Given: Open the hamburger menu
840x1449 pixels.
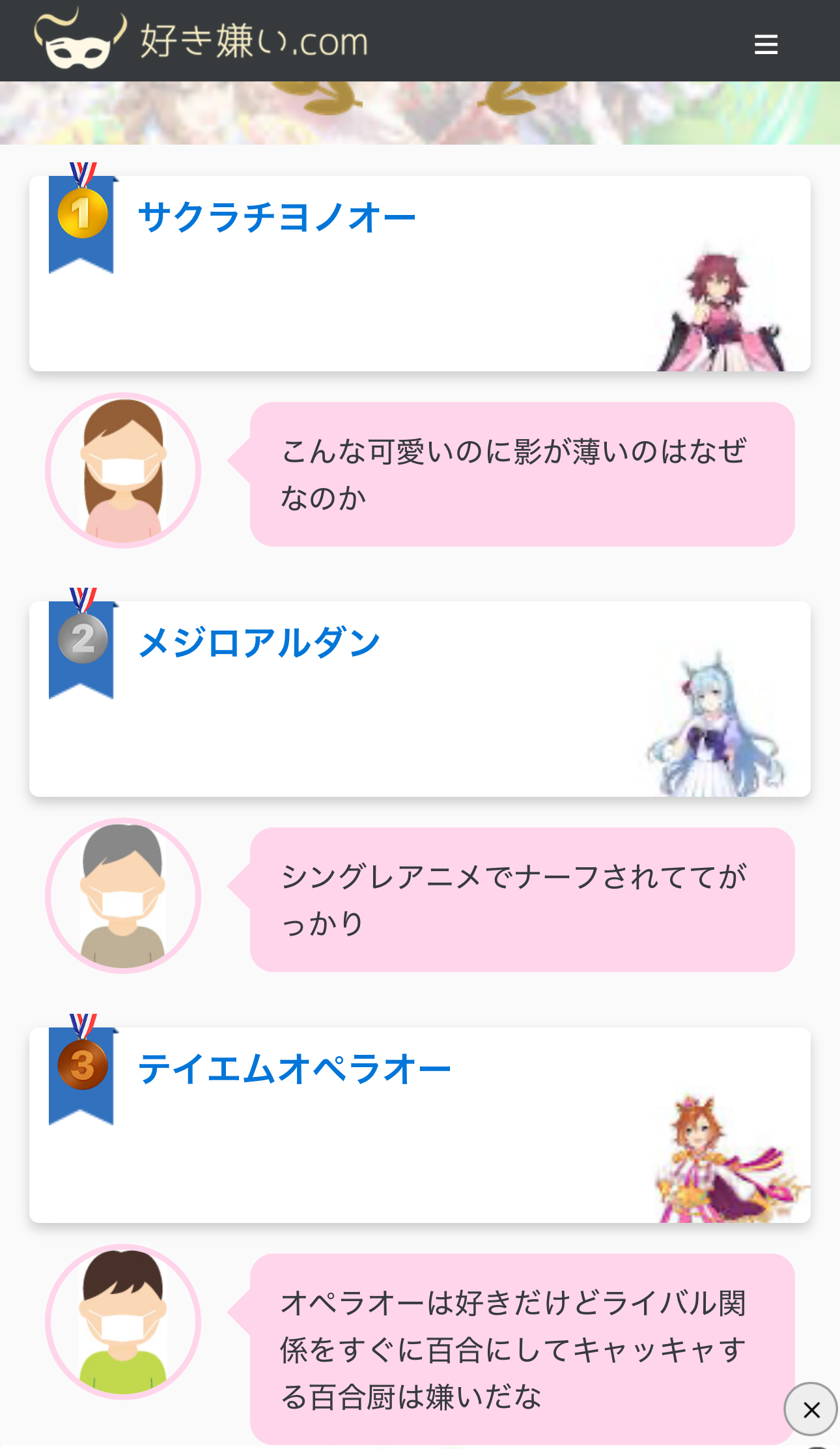Looking at the screenshot, I should point(766,44).
